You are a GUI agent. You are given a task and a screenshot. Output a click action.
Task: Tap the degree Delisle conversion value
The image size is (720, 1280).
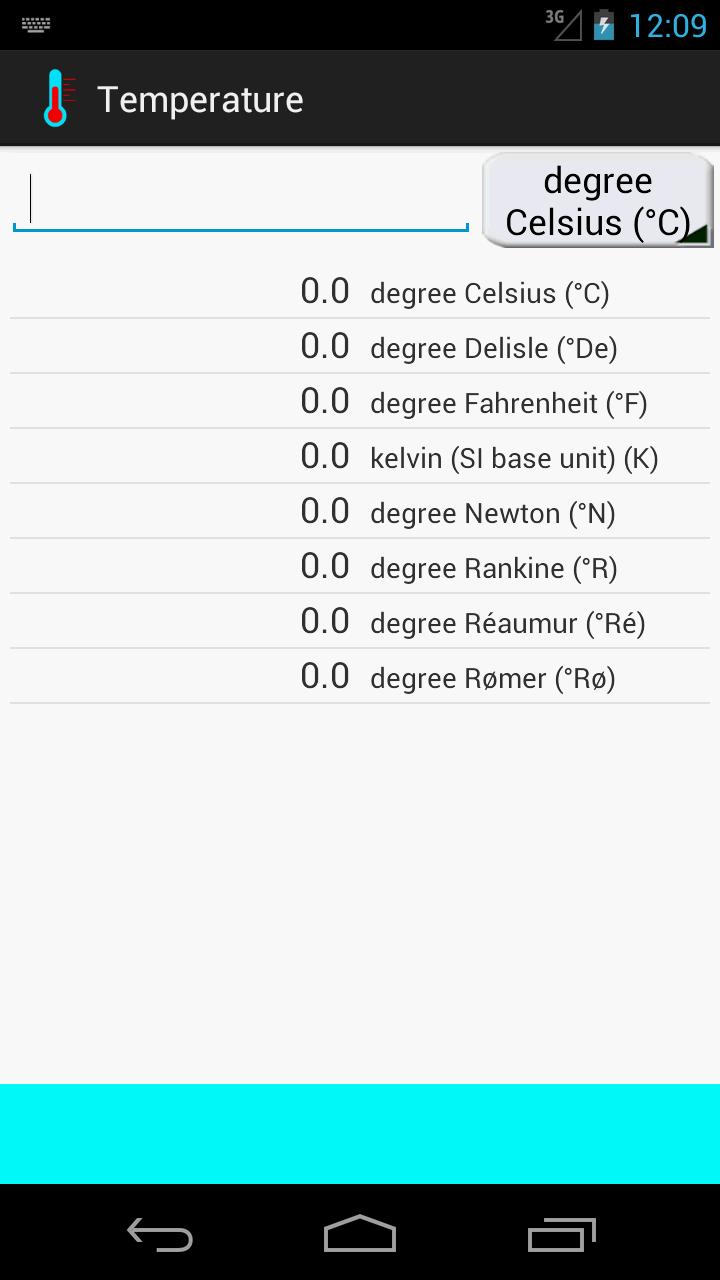point(325,345)
